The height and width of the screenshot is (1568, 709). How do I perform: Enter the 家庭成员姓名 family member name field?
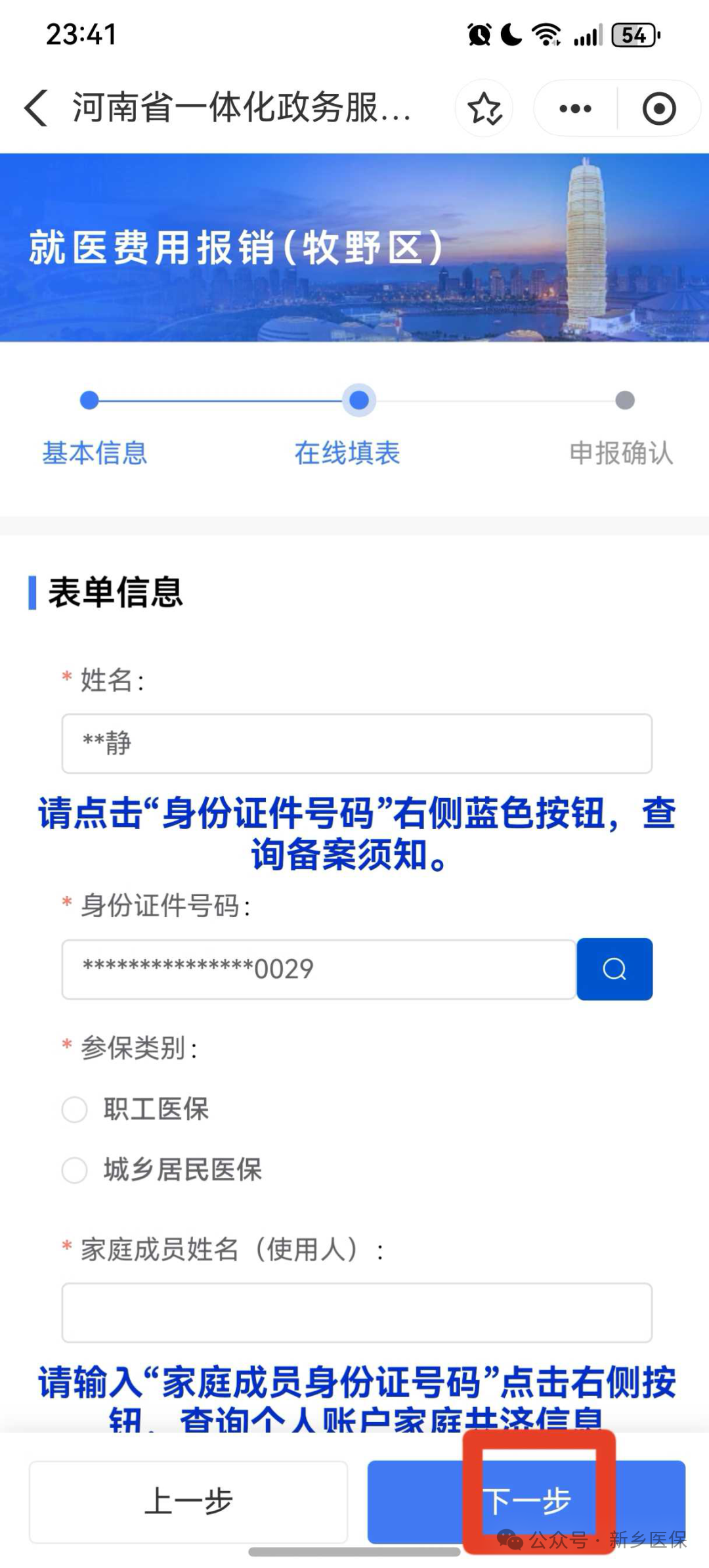pyautogui.click(x=356, y=1312)
